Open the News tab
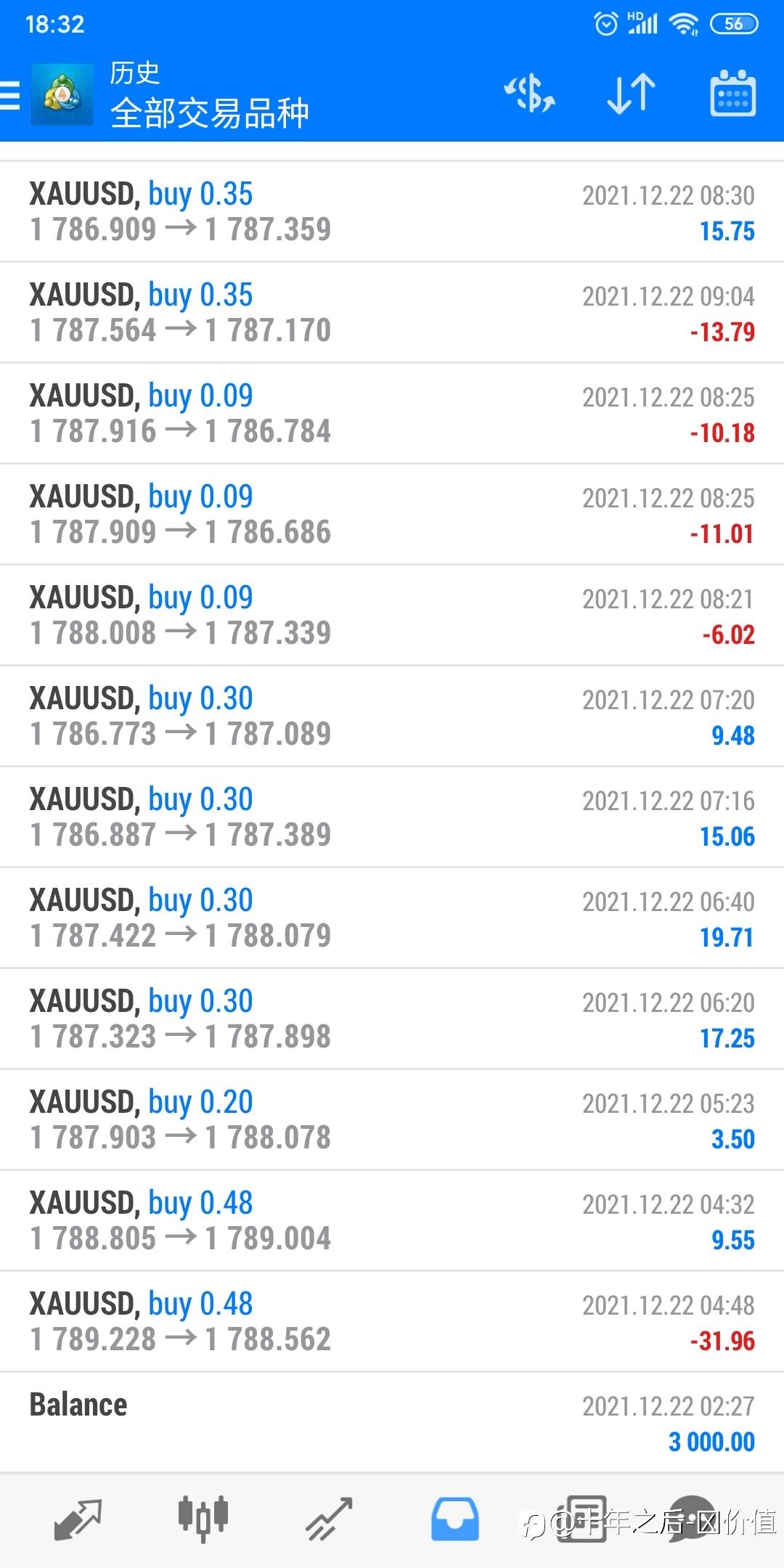Image resolution: width=784 pixels, height=1568 pixels. (583, 1519)
